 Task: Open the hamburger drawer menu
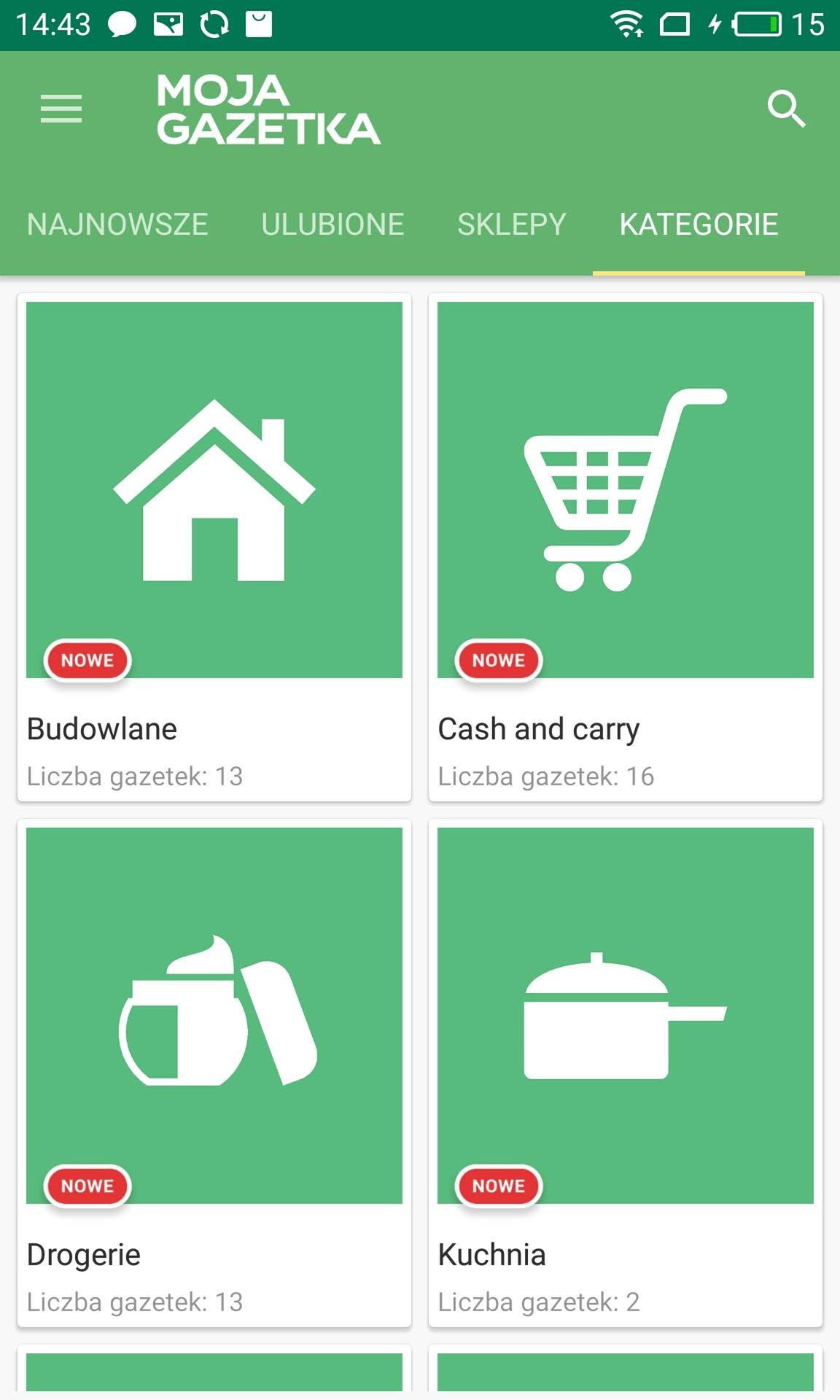[61, 109]
